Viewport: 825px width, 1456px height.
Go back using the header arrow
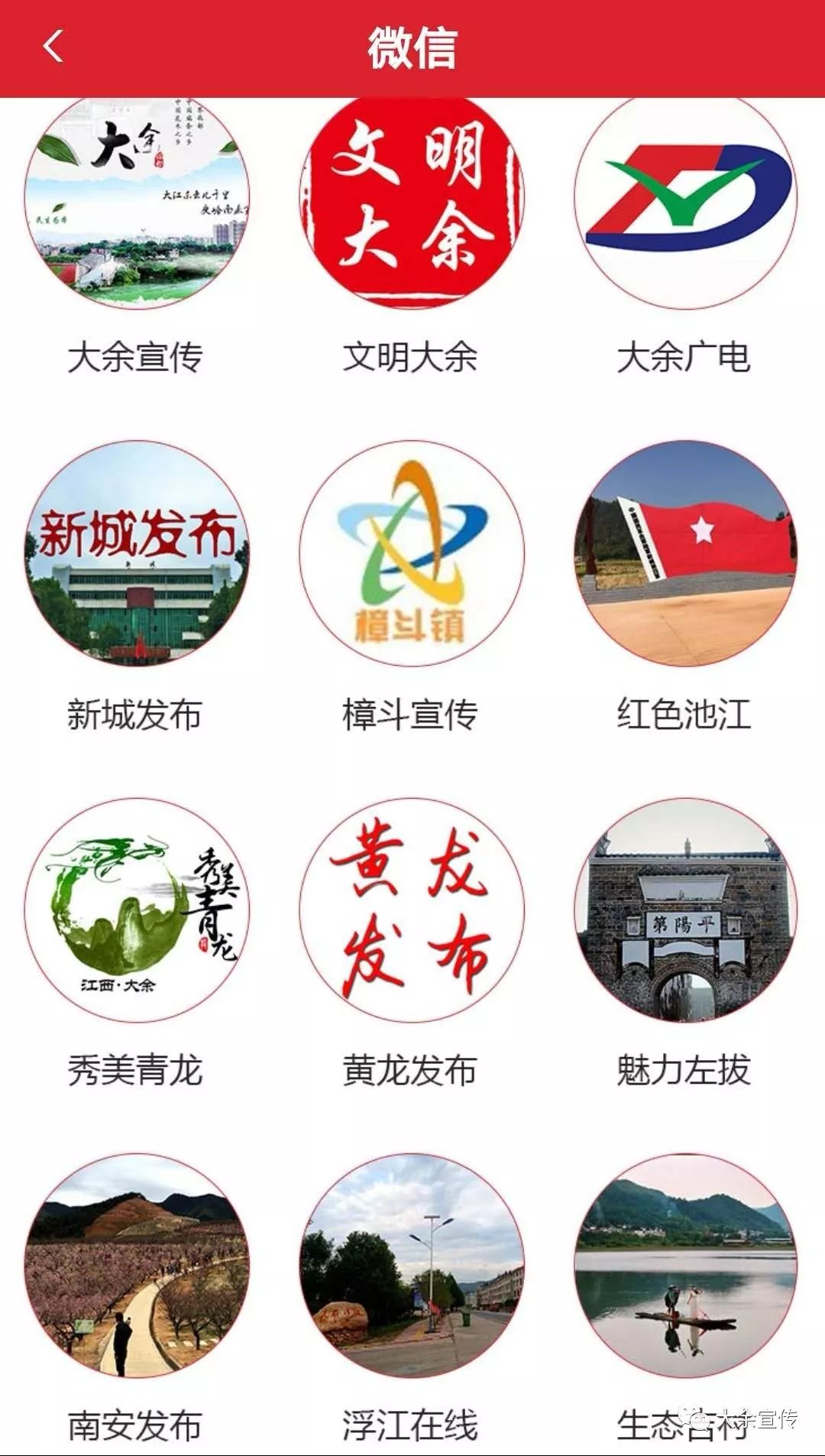pos(53,47)
